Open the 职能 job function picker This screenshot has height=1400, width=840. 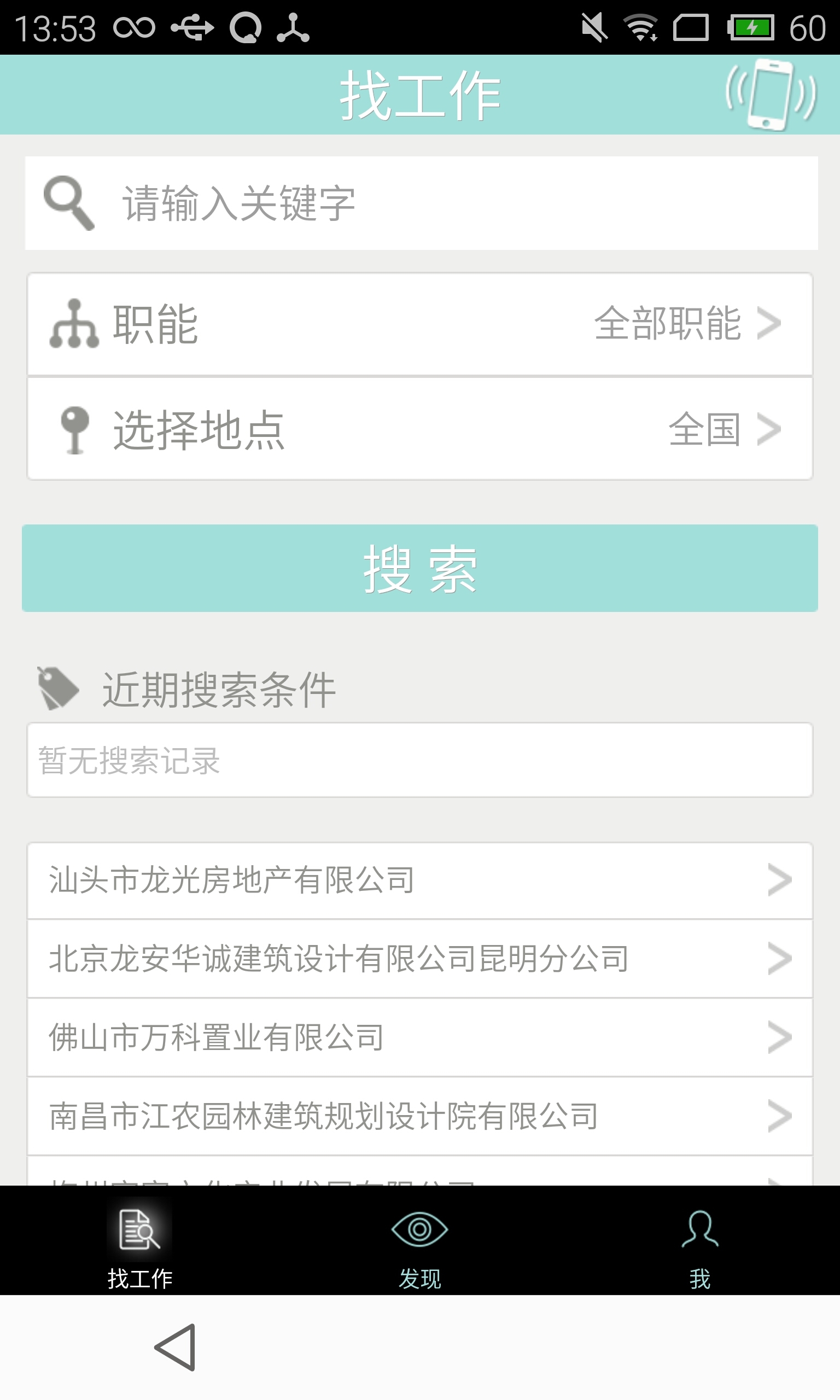pyautogui.click(x=420, y=324)
